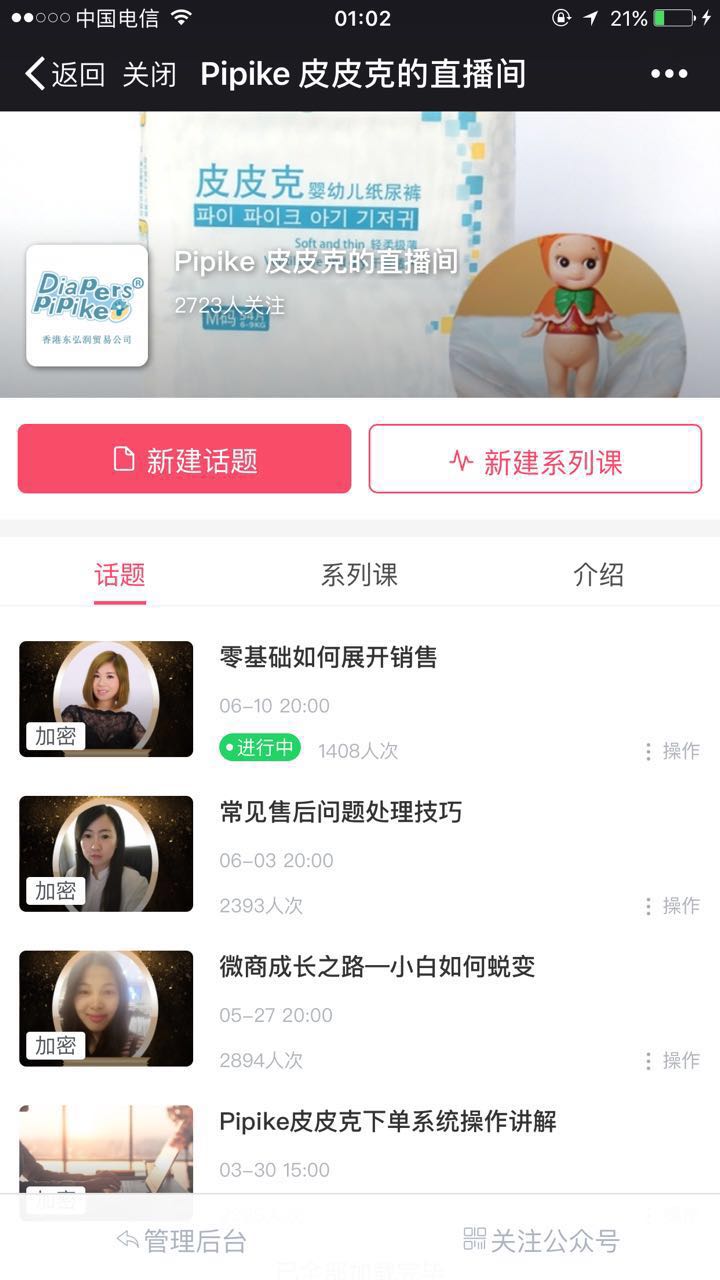The height and width of the screenshot is (1280, 720).
Task: Open the three-dot overflow menu
Action: [669, 74]
